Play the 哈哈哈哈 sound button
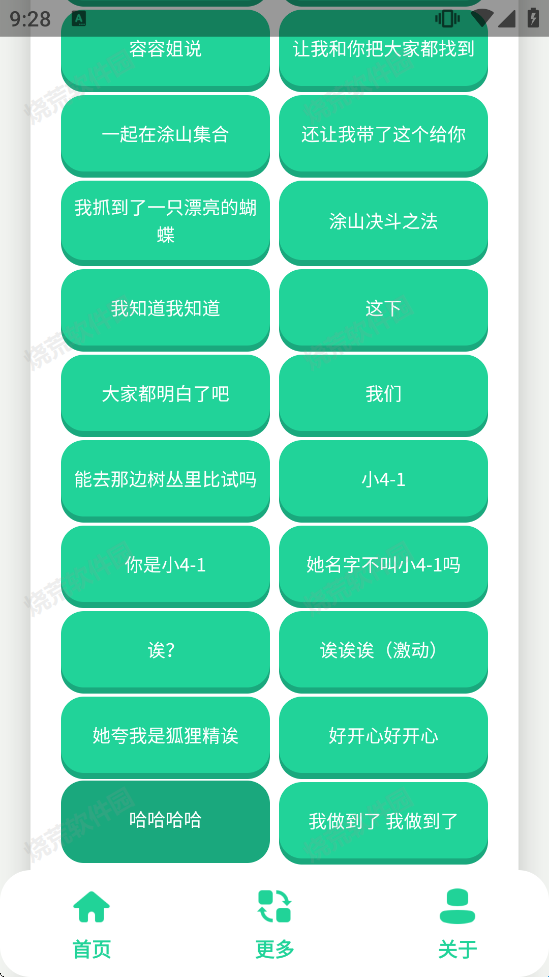 tap(165, 821)
